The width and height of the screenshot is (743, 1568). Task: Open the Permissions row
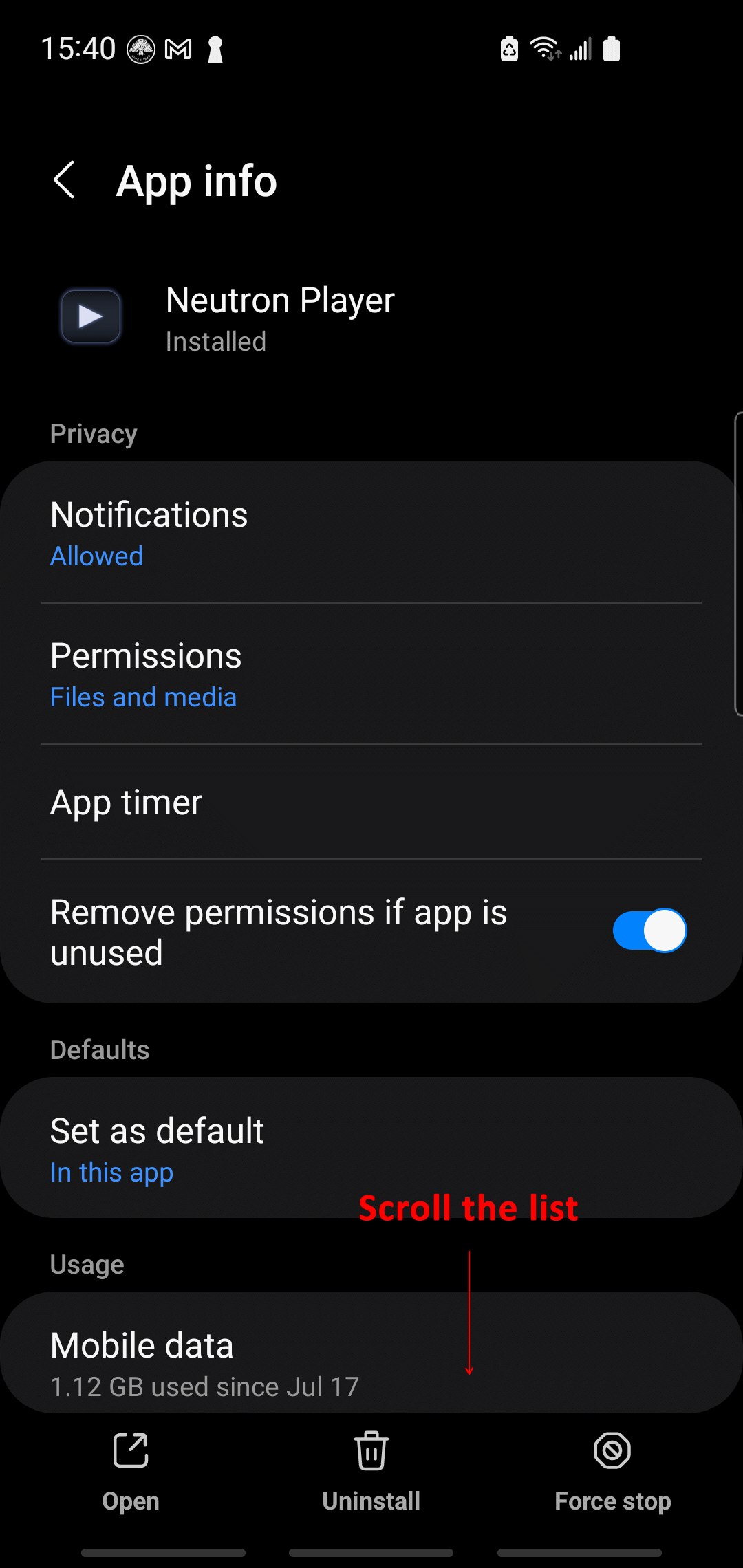tap(371, 674)
